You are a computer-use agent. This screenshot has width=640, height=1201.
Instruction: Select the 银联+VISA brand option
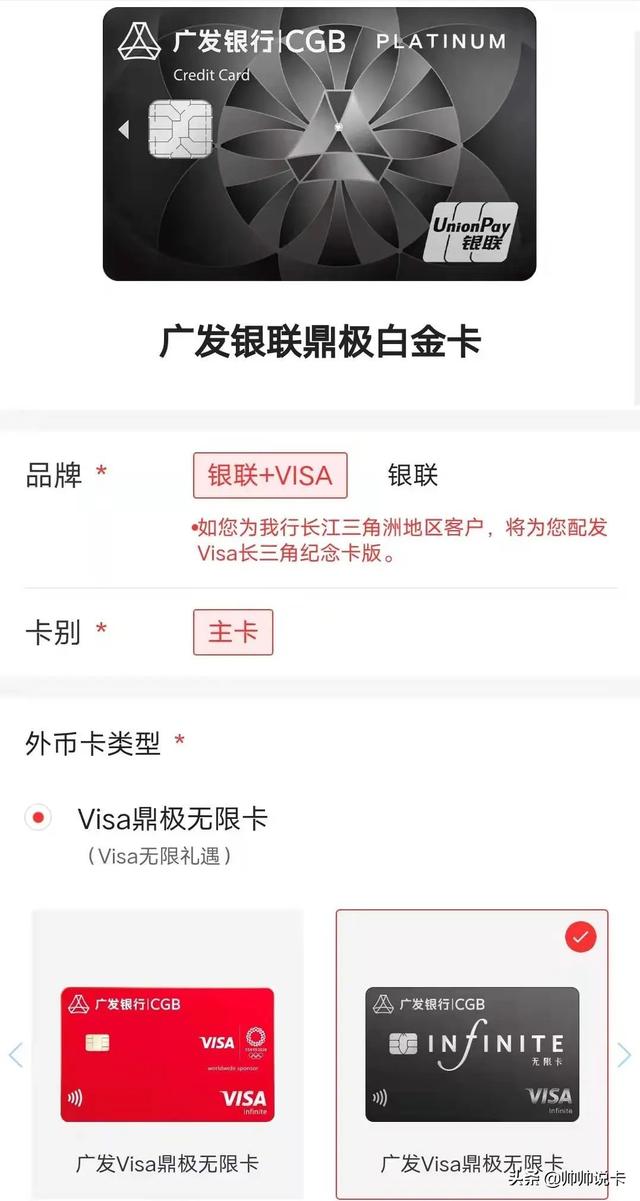(x=270, y=475)
